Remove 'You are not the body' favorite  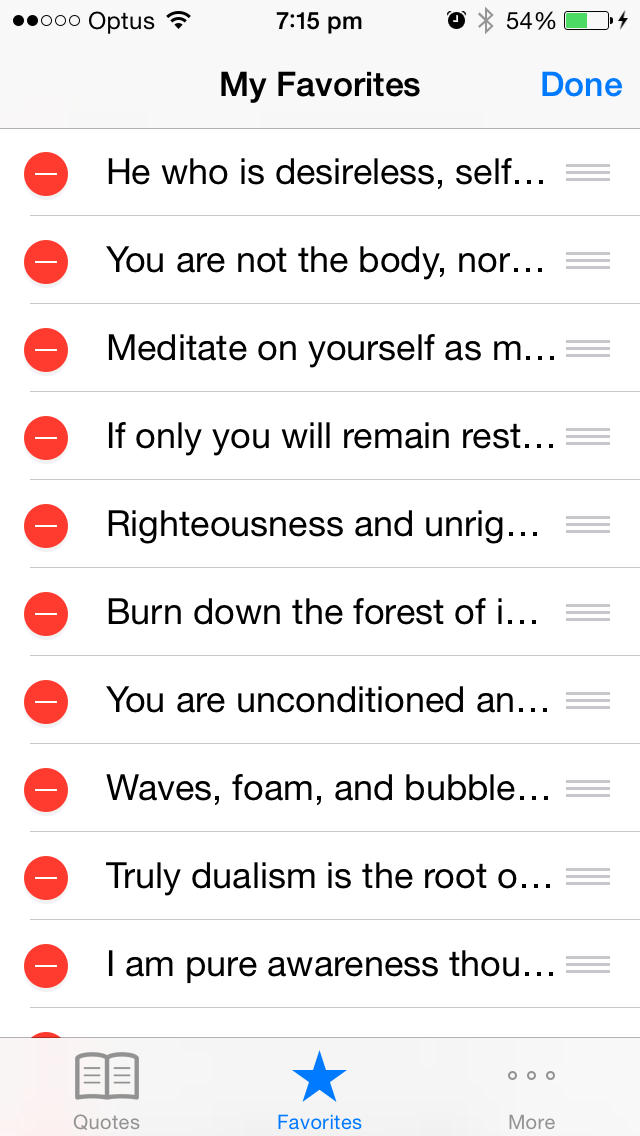(45, 261)
